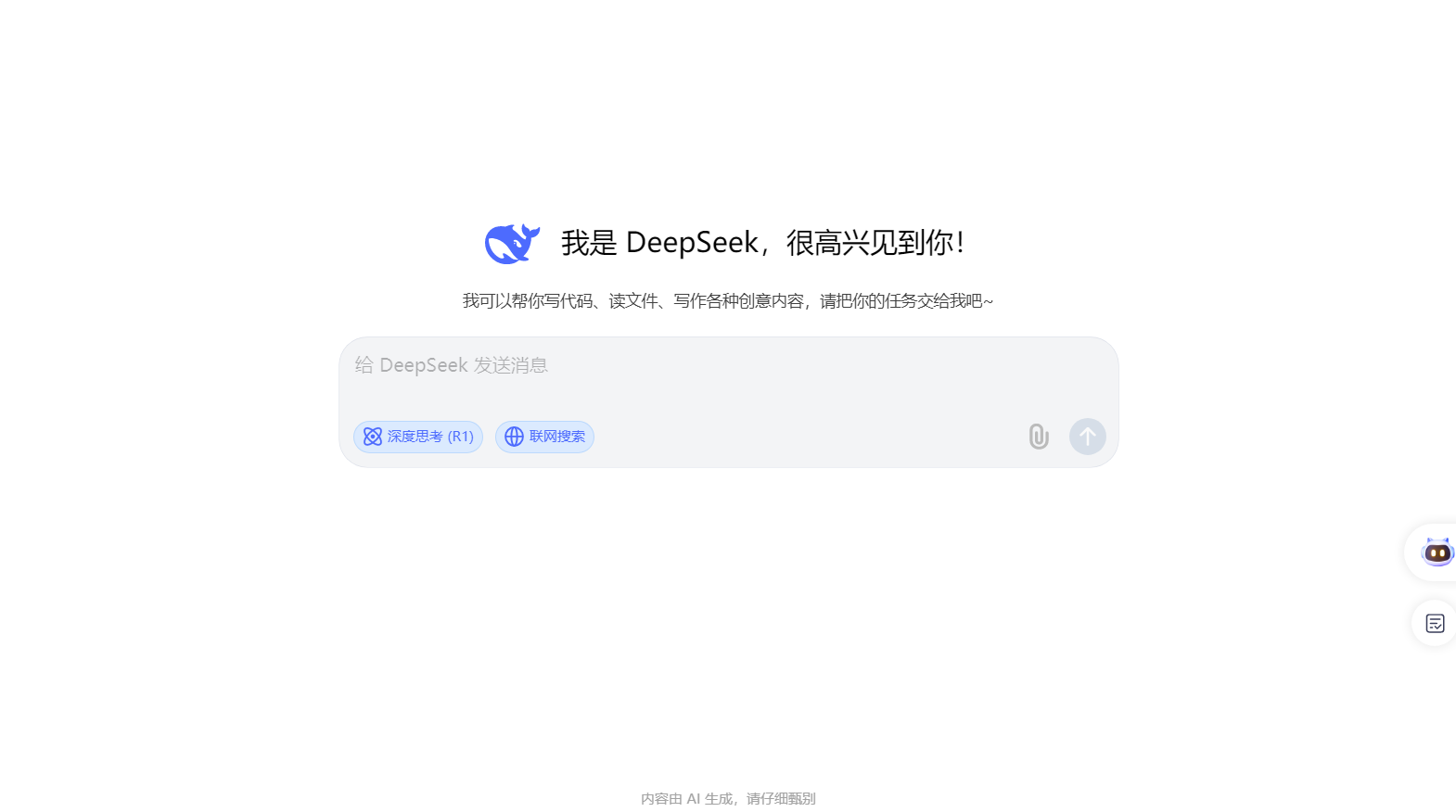Open the robot assistant floating button

tap(1437, 552)
